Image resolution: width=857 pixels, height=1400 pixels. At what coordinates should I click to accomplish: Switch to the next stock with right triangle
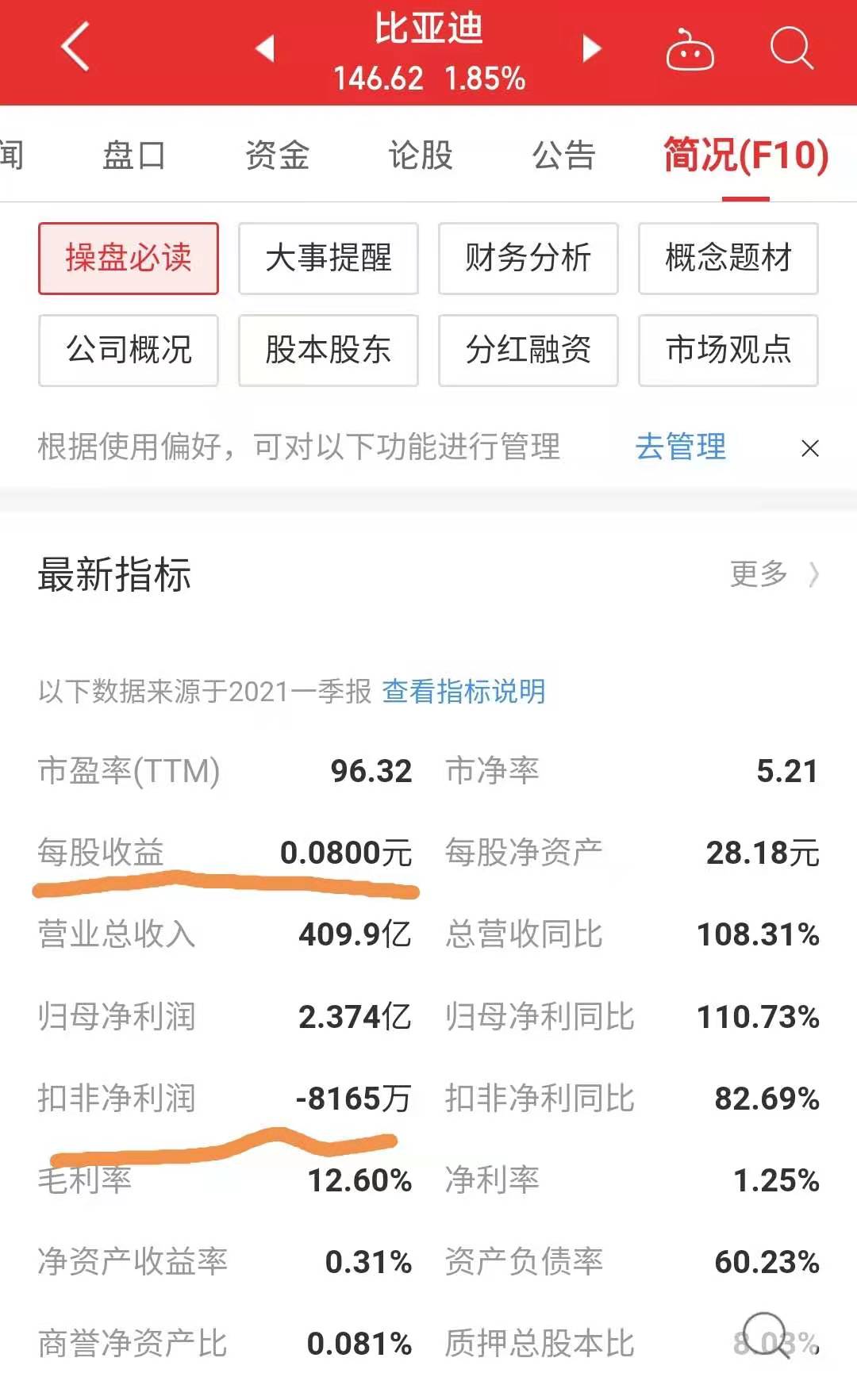pyautogui.click(x=592, y=48)
